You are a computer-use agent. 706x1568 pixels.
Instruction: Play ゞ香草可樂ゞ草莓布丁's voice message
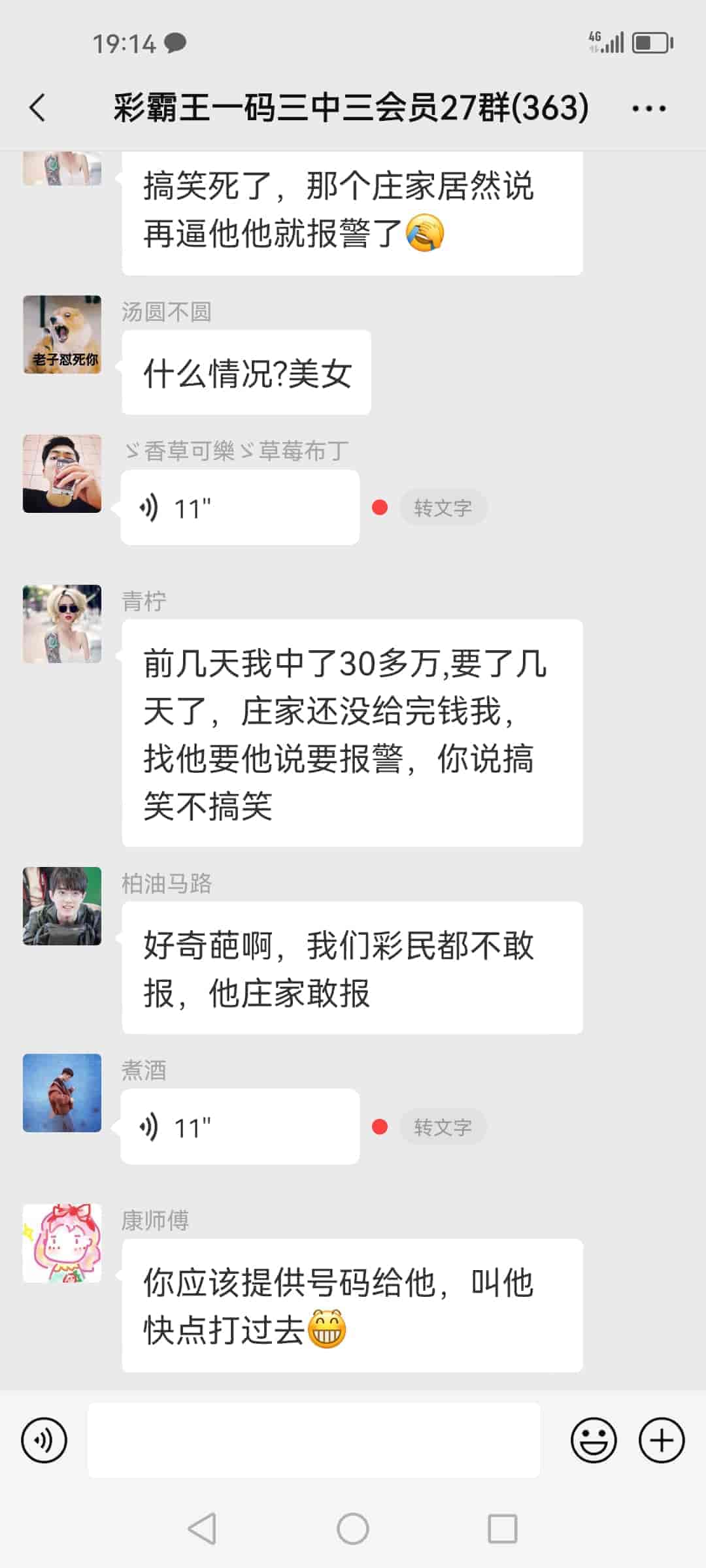(x=239, y=507)
